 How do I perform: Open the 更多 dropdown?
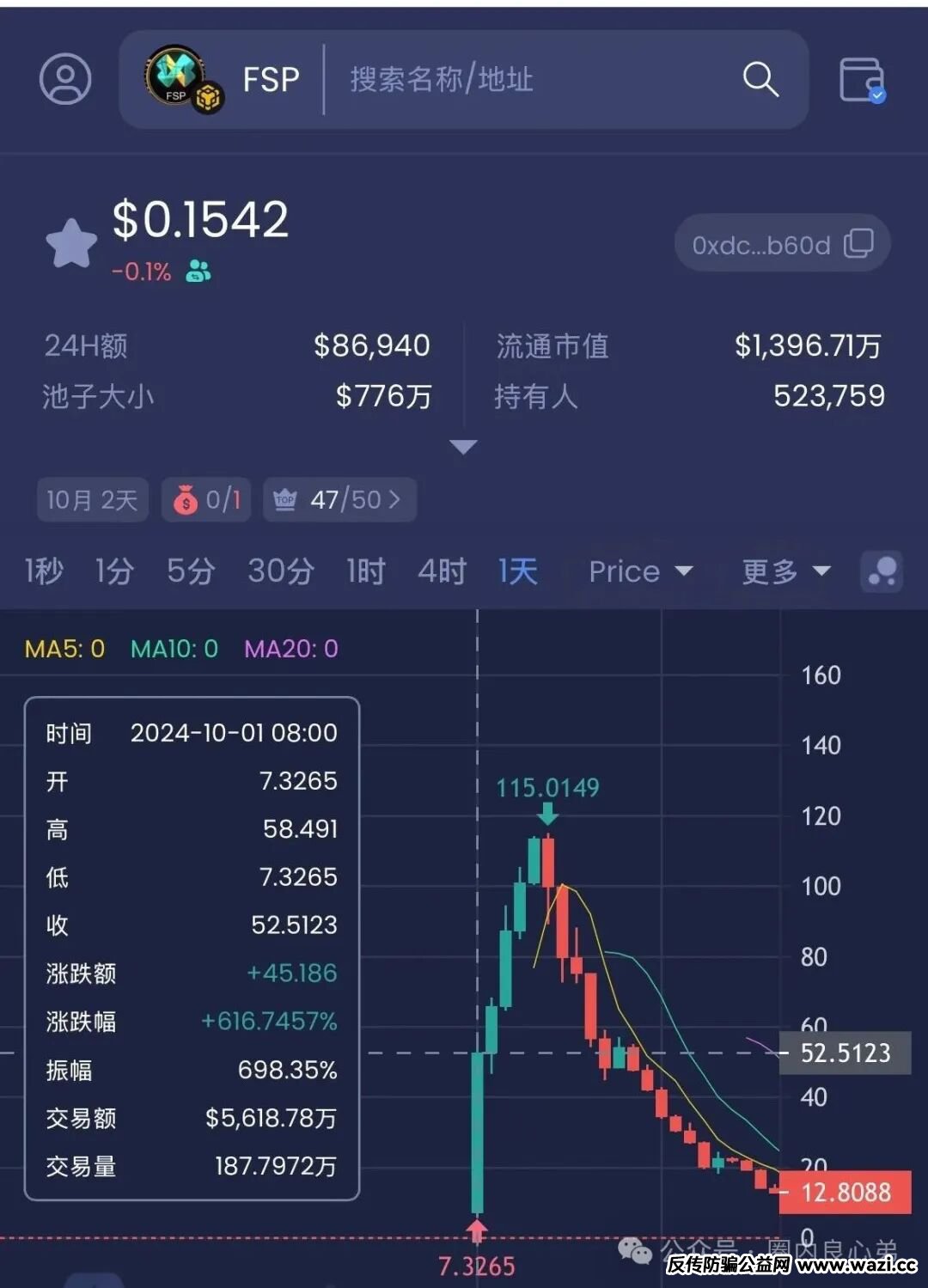pos(785,571)
